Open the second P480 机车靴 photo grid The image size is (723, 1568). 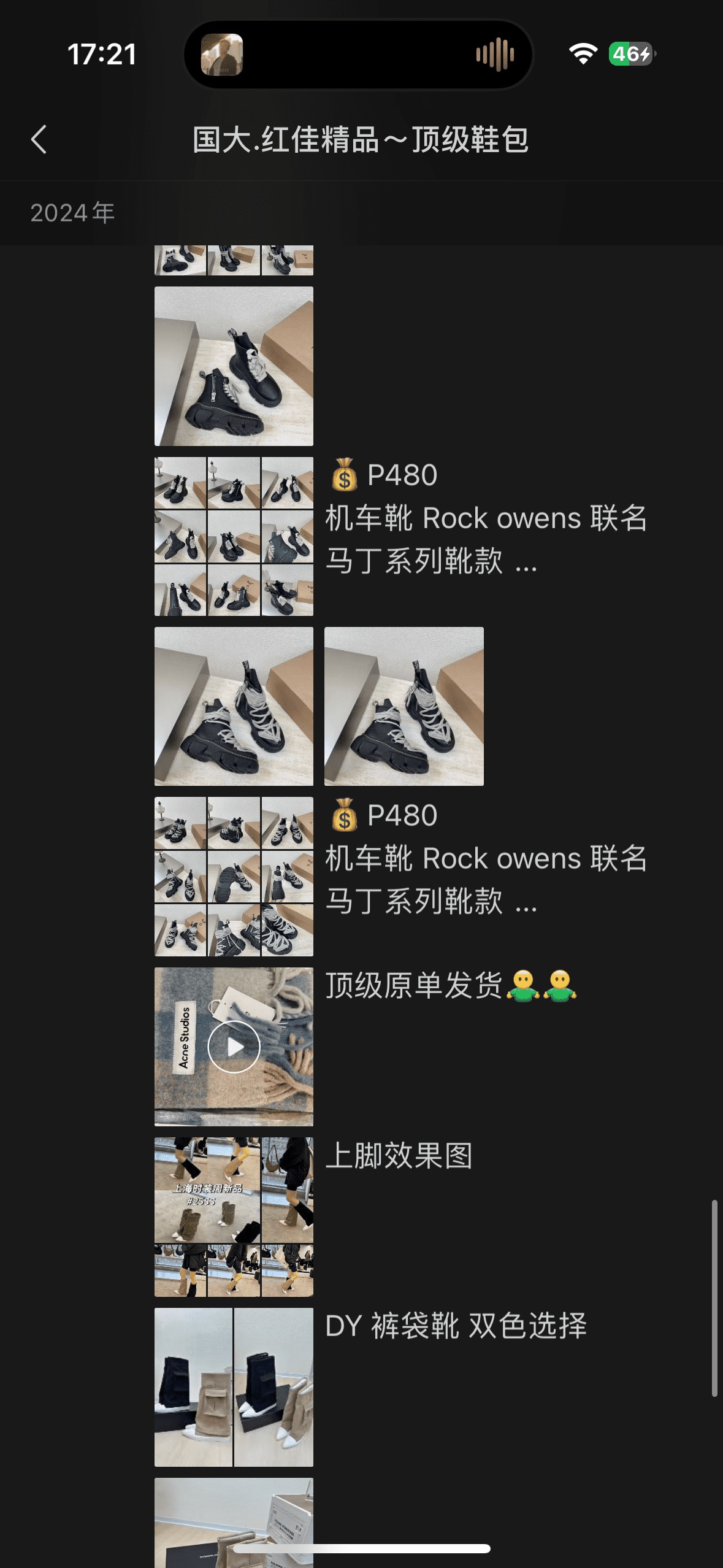click(234, 876)
